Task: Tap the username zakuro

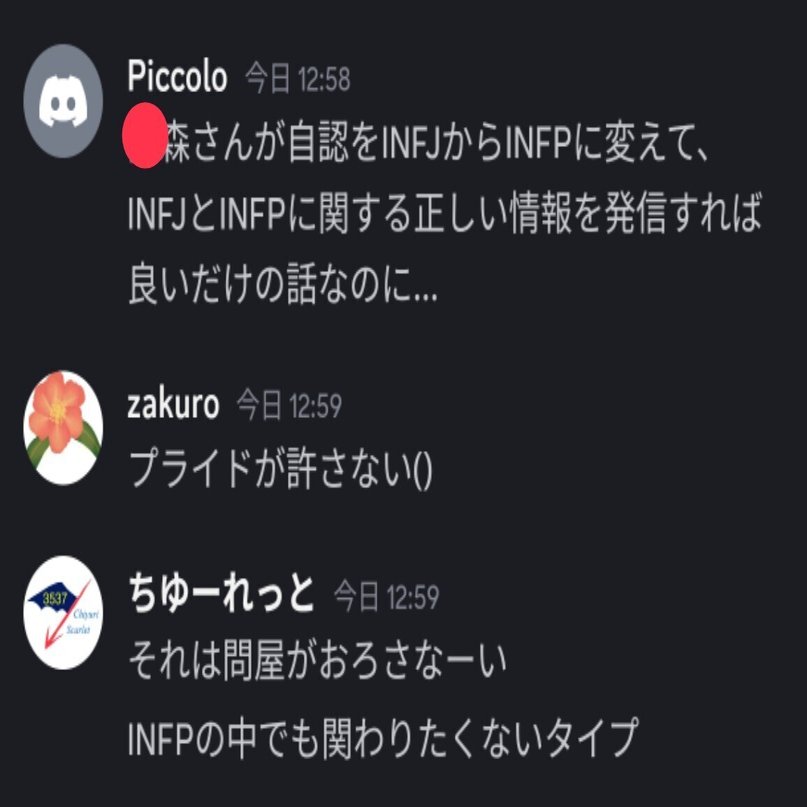Action: [x=173, y=405]
